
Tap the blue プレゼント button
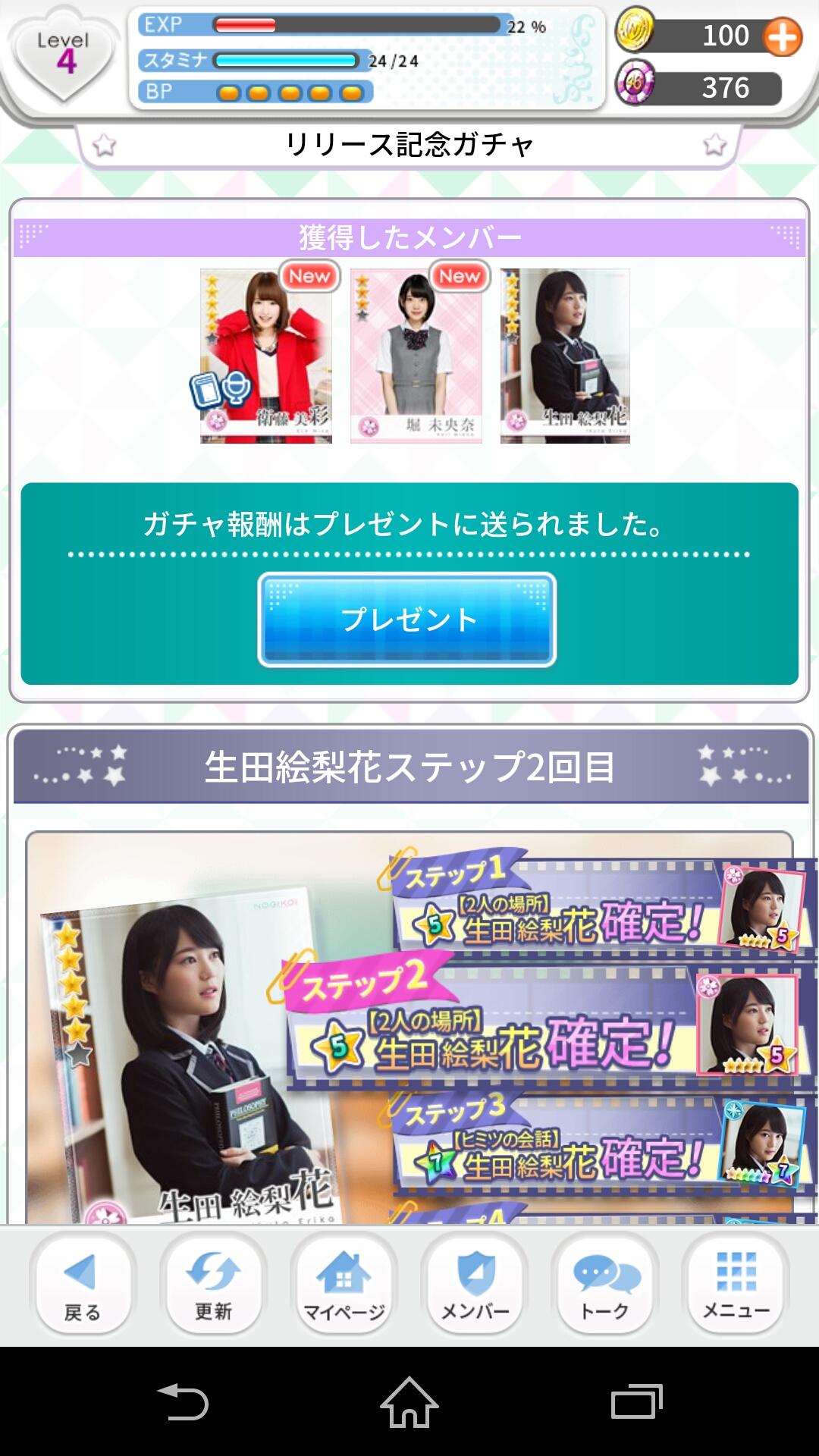pos(407,620)
